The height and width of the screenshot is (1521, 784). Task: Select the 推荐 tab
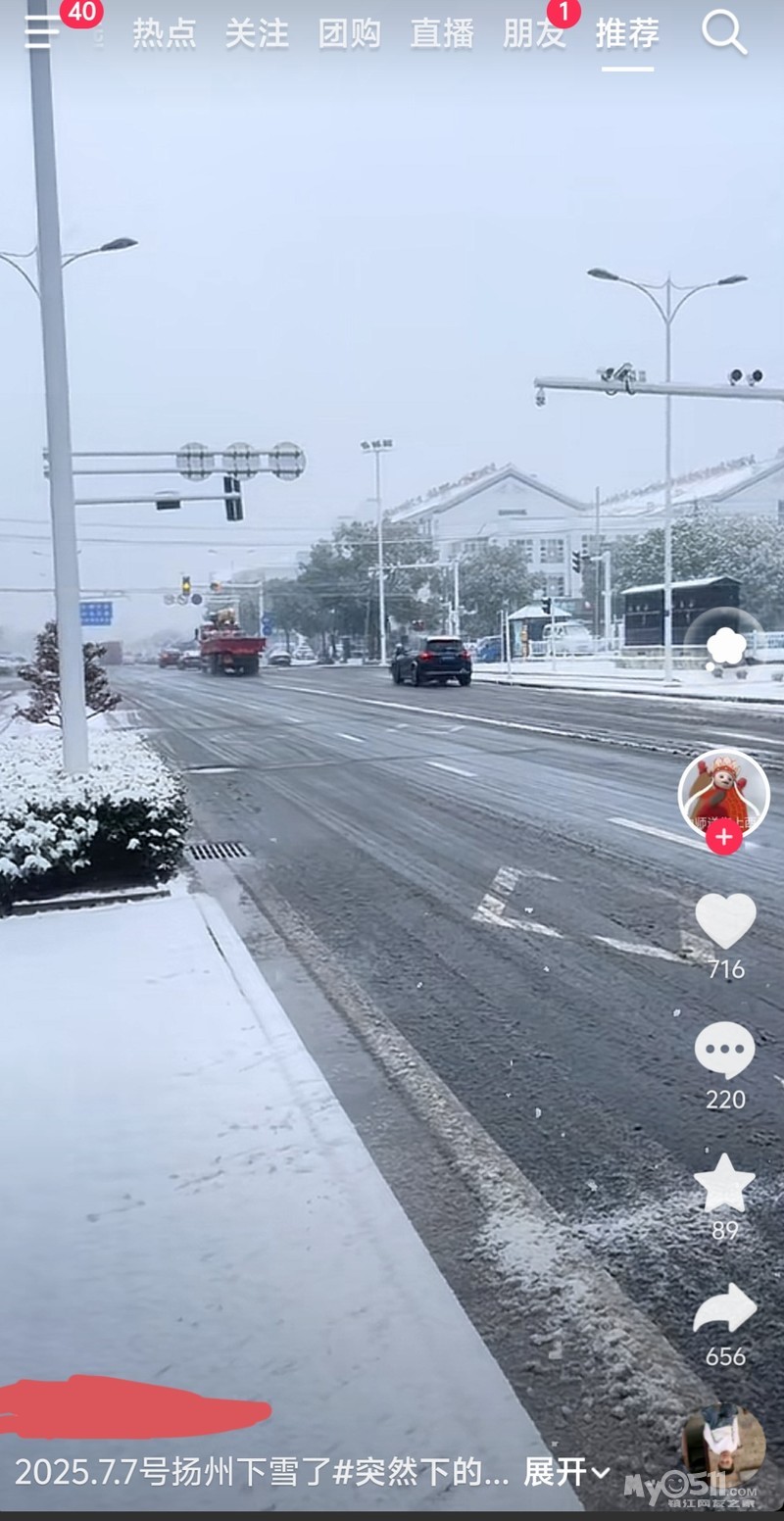627,33
